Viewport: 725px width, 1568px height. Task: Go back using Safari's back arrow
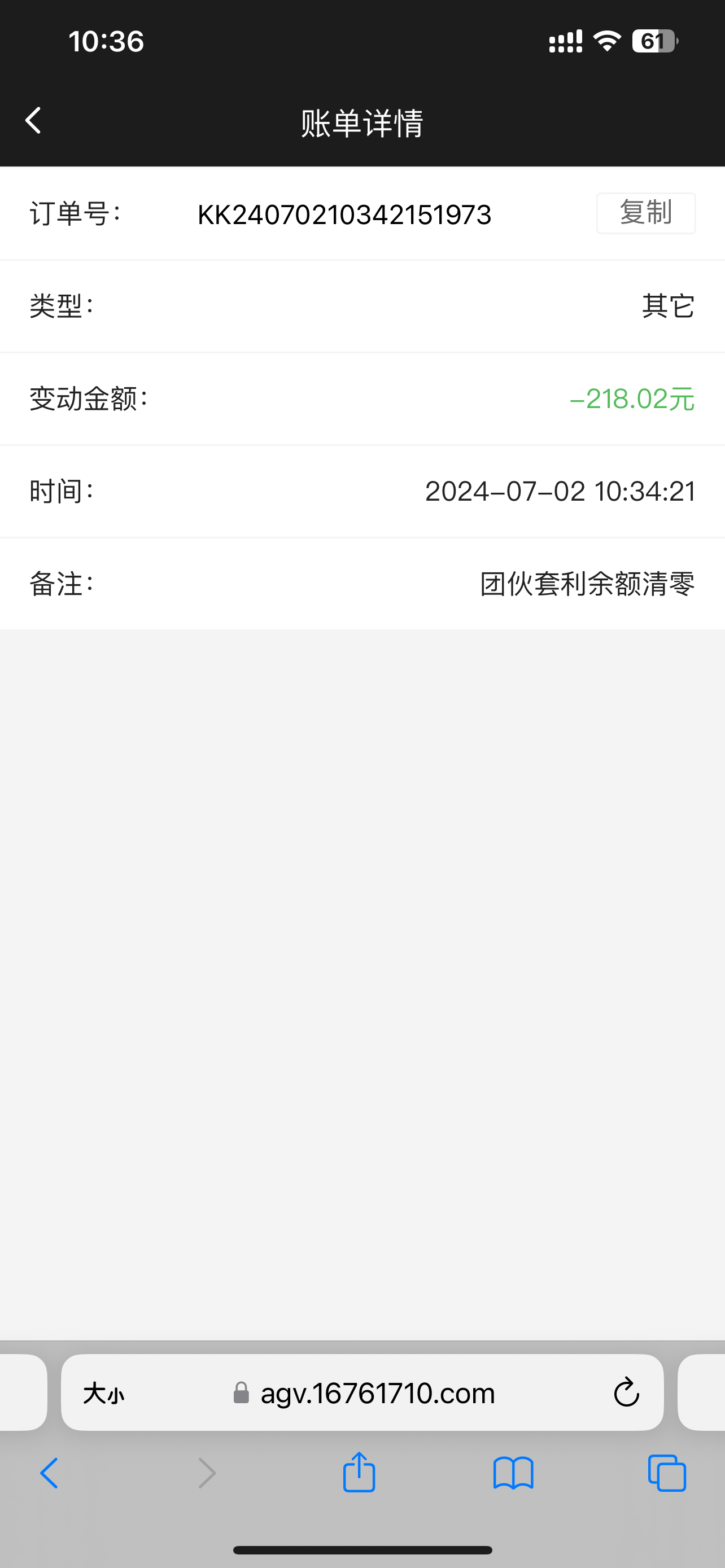(x=49, y=1473)
